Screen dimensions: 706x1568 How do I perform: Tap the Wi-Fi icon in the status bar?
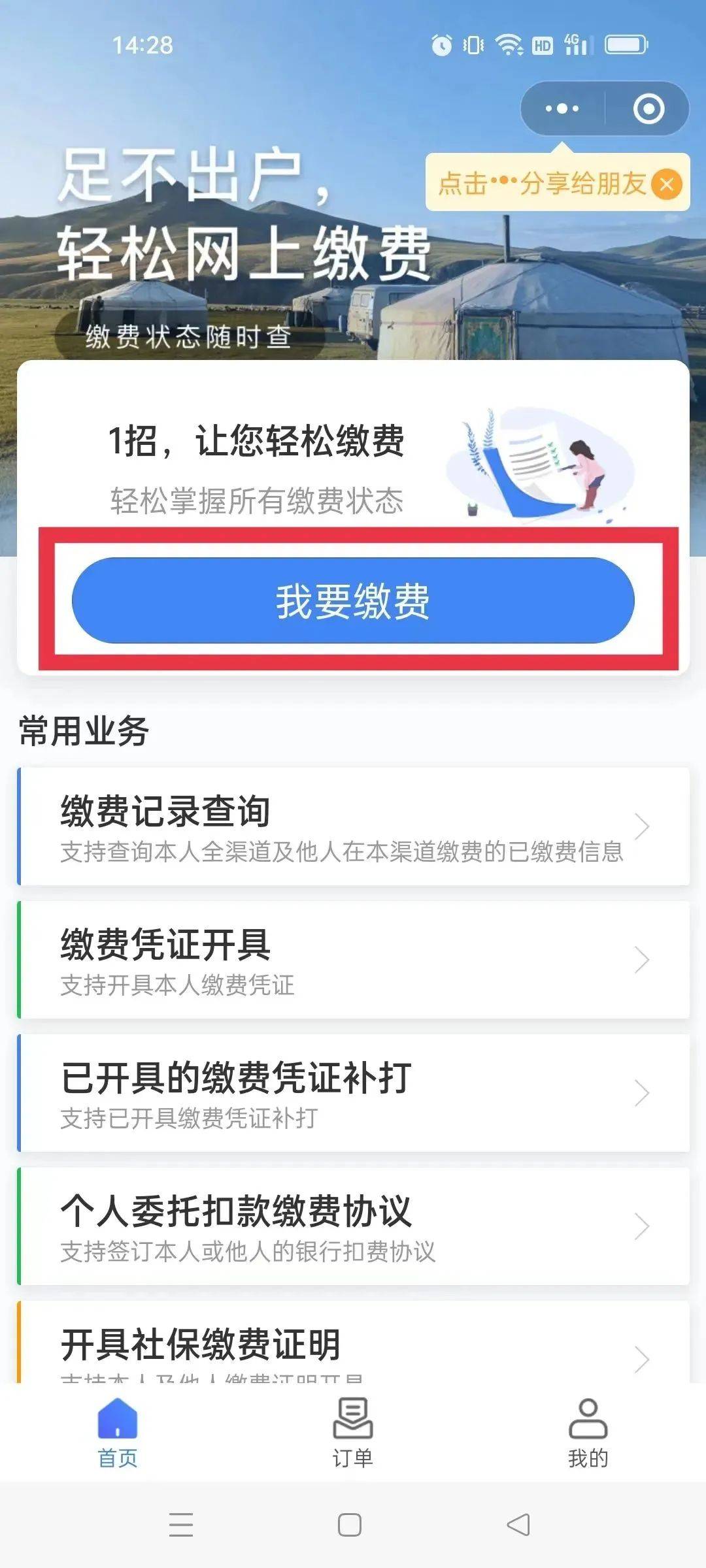coord(509,44)
